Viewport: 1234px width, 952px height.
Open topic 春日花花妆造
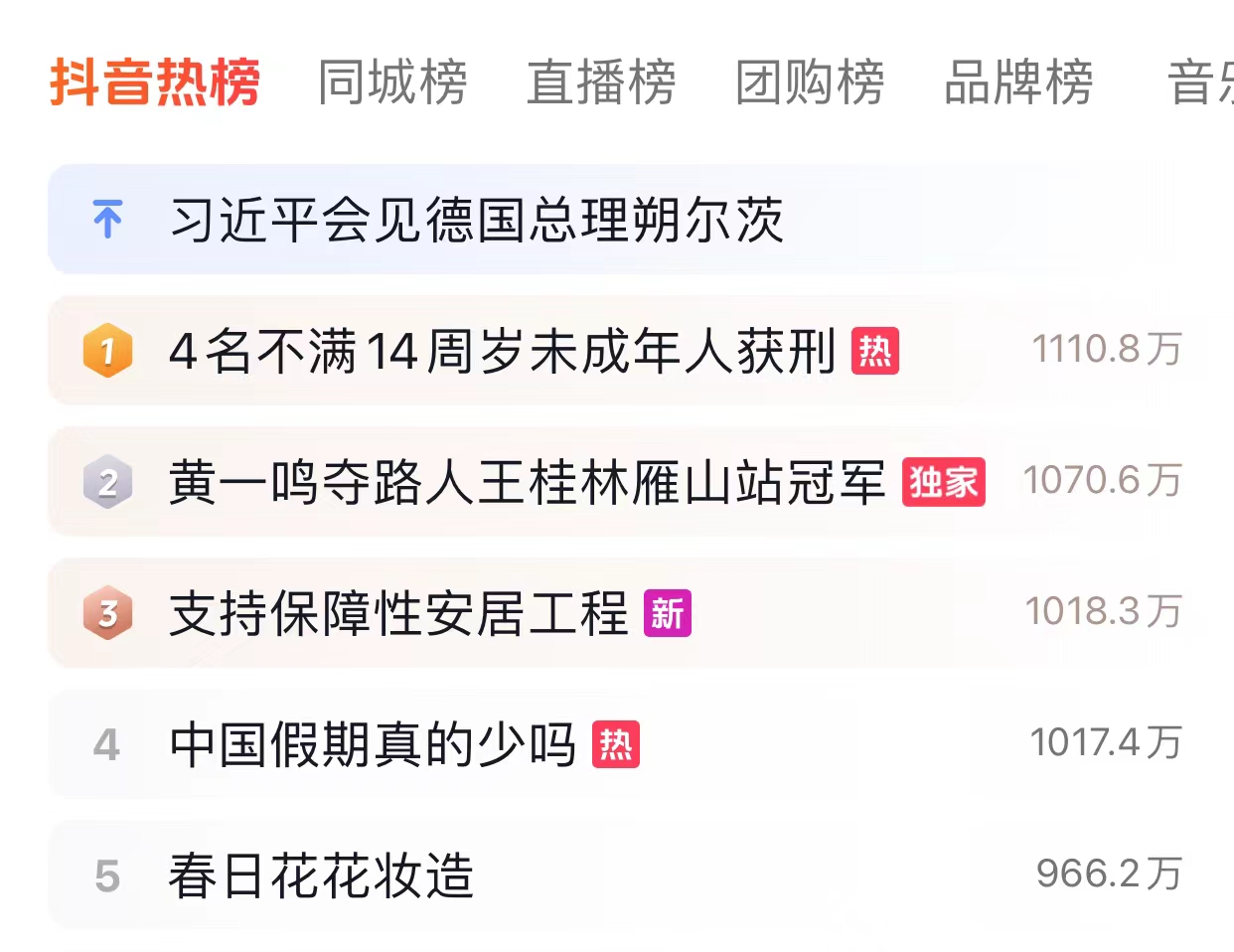pos(321,875)
